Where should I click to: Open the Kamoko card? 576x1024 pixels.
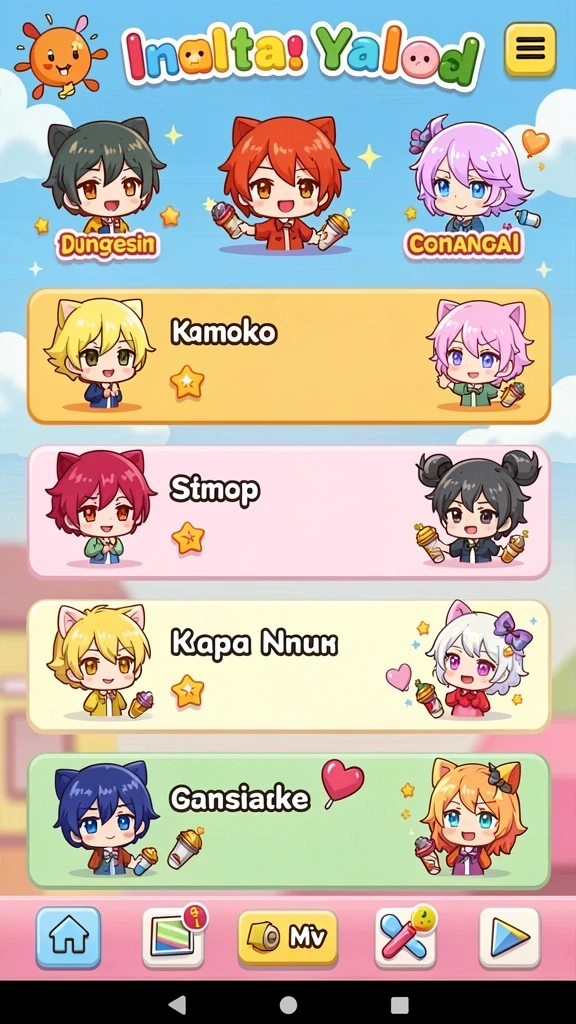pos(289,357)
